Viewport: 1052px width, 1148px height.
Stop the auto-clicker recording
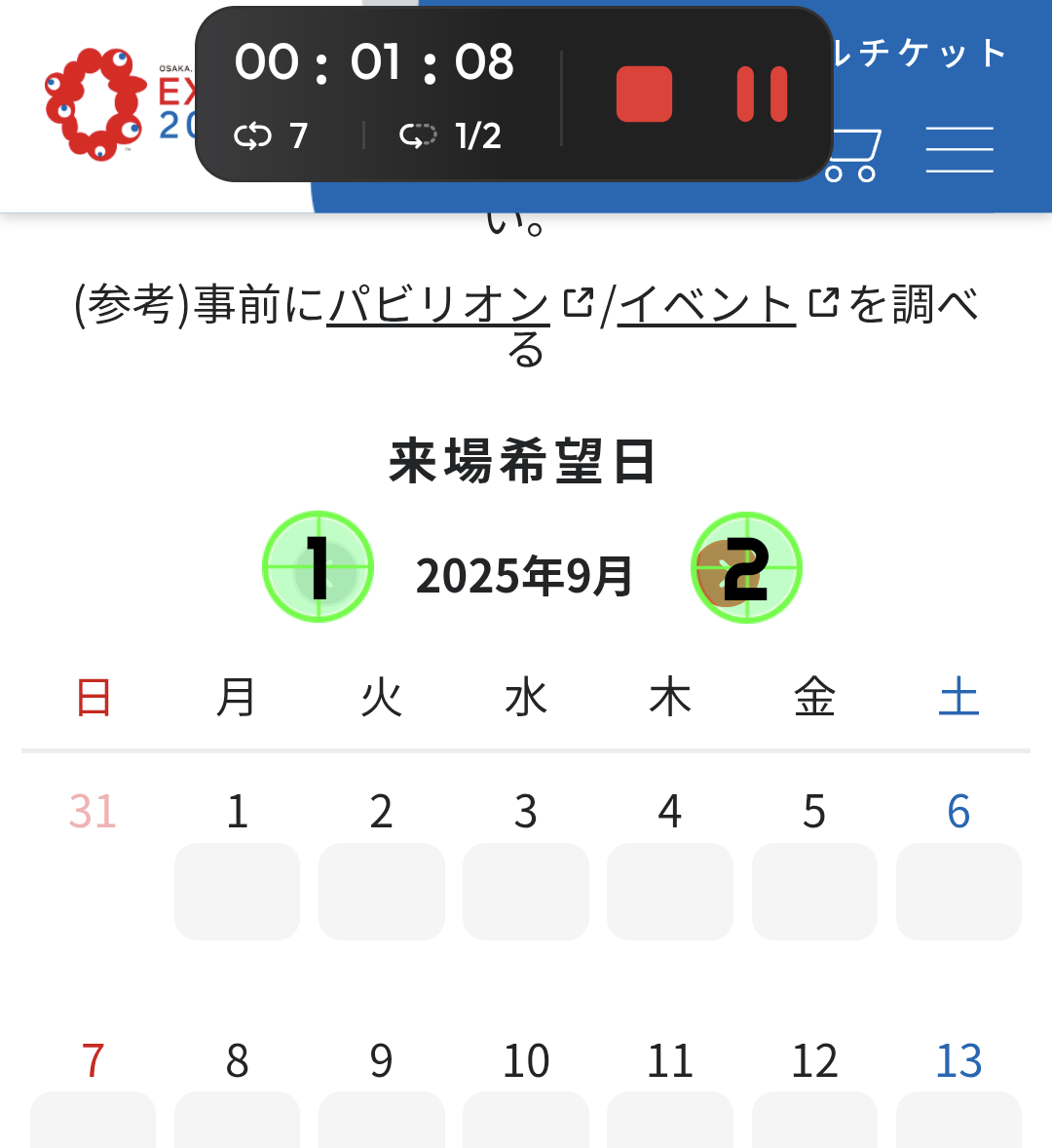644,95
